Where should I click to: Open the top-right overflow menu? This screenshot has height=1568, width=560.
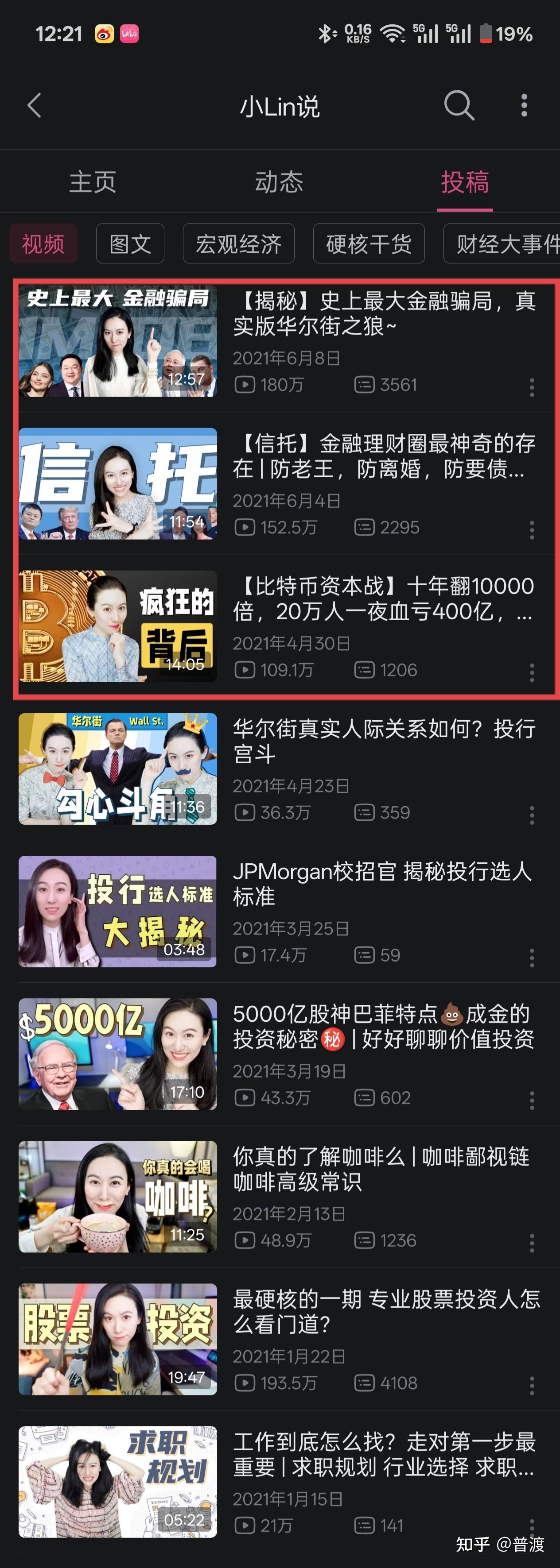[x=524, y=106]
